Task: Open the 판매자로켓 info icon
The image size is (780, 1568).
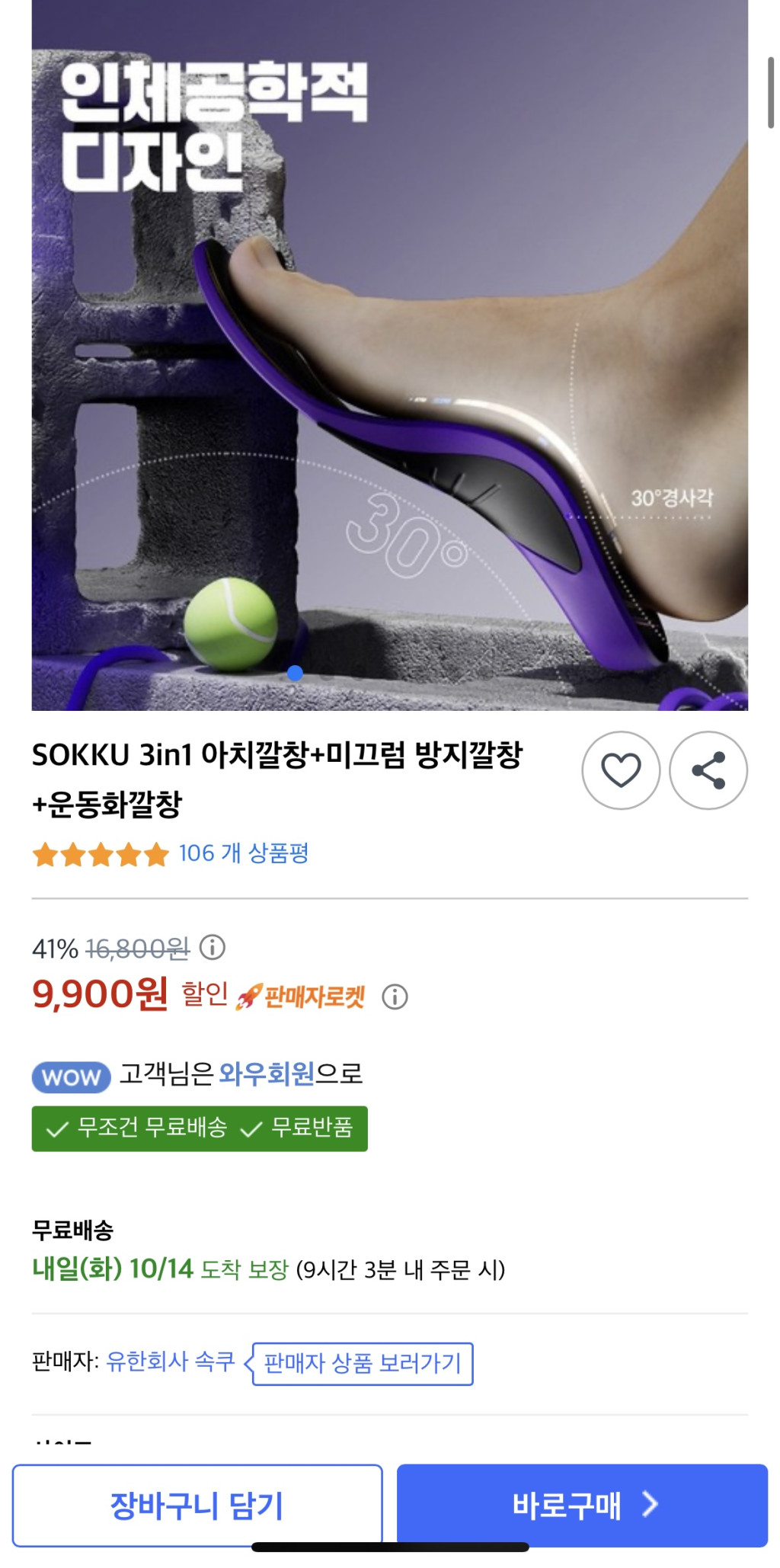Action: [x=395, y=997]
